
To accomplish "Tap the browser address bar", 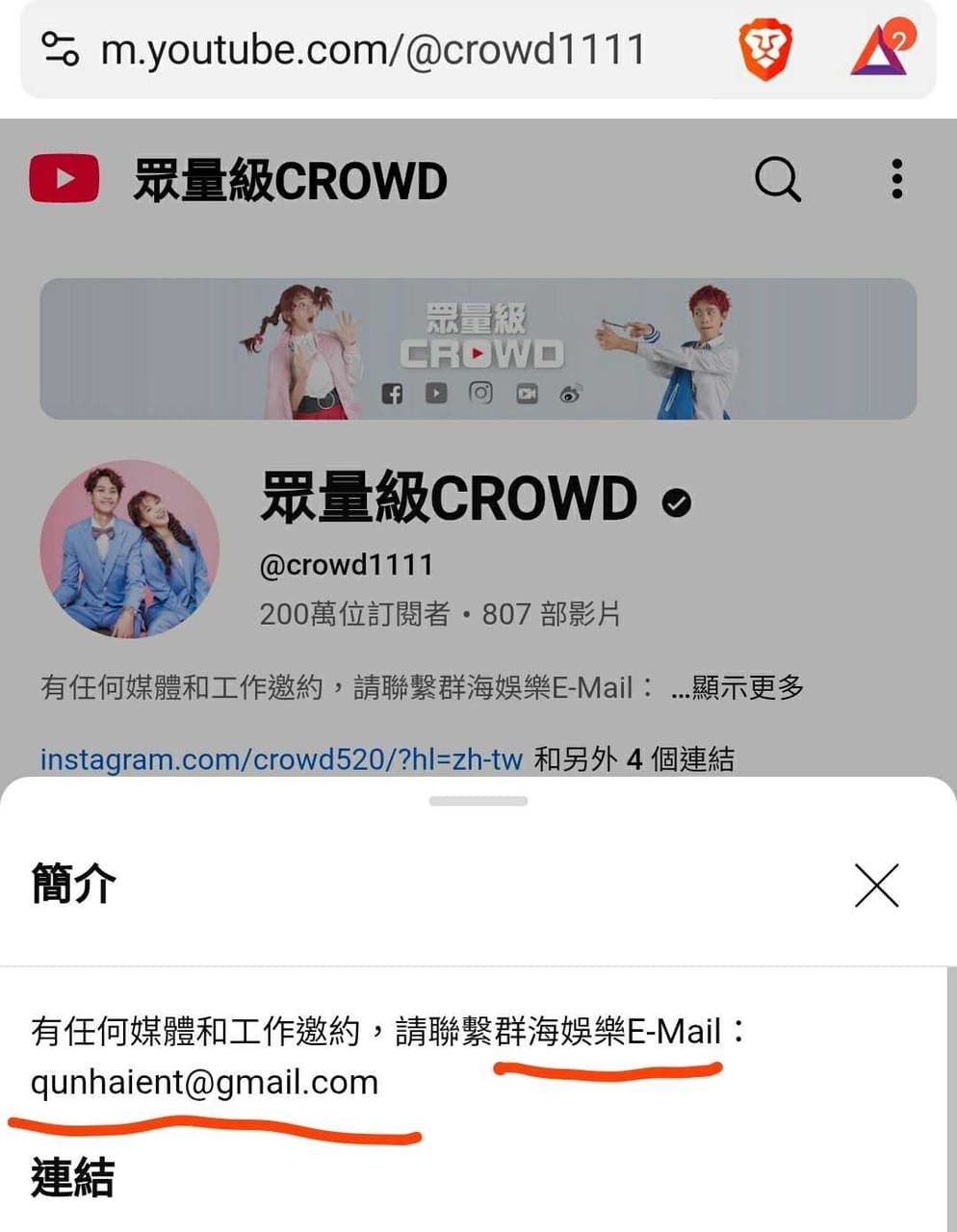I will [374, 49].
